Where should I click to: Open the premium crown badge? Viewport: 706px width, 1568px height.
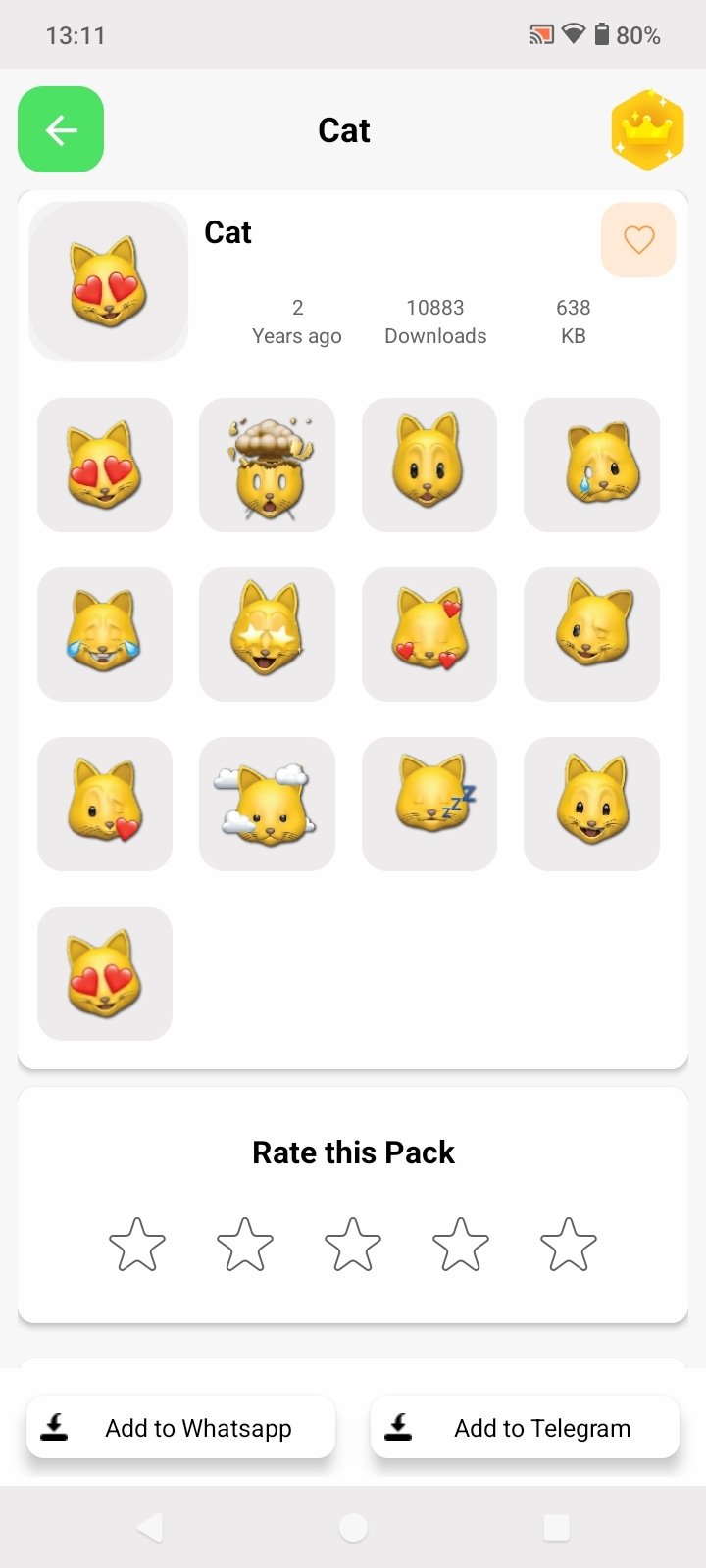[x=647, y=130]
